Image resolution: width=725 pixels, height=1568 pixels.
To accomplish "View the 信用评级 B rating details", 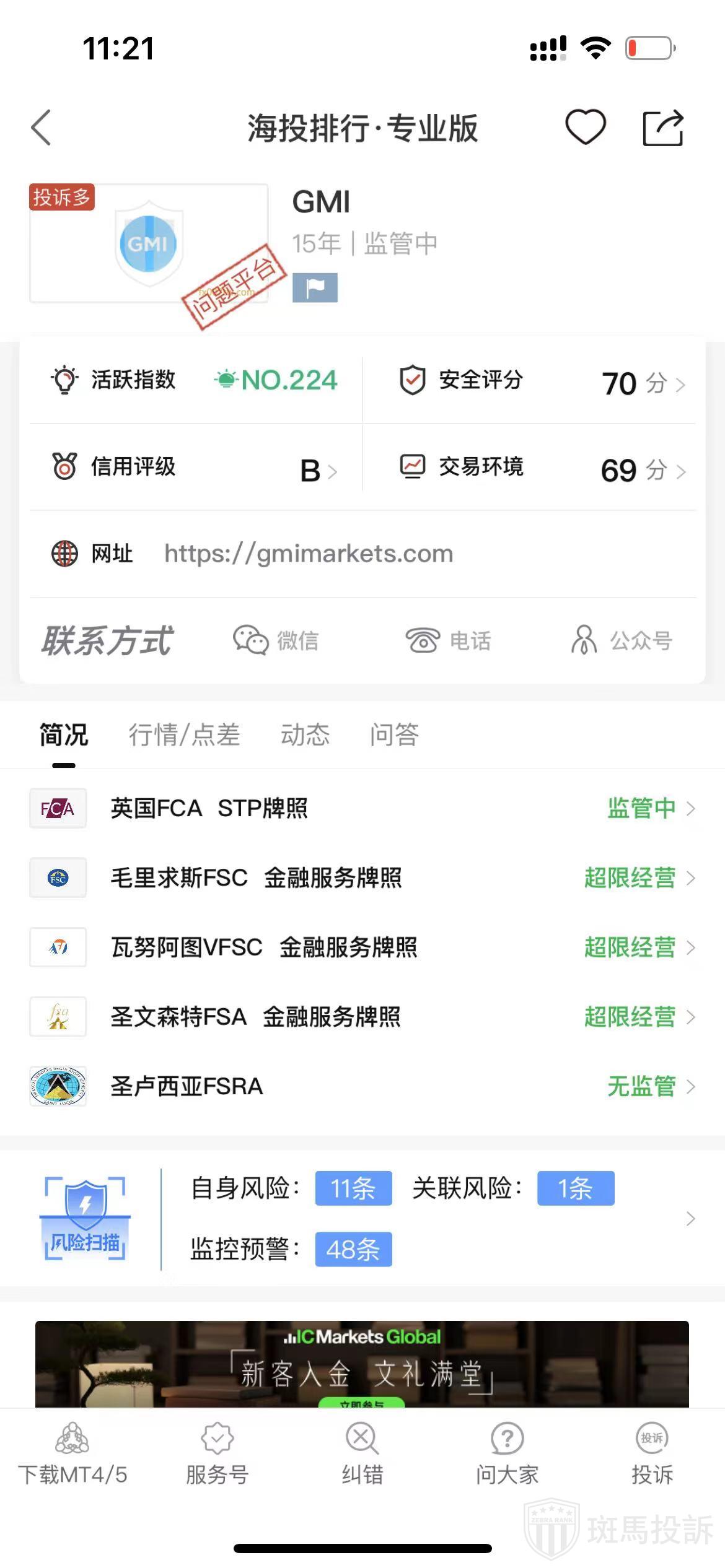I will [195, 468].
